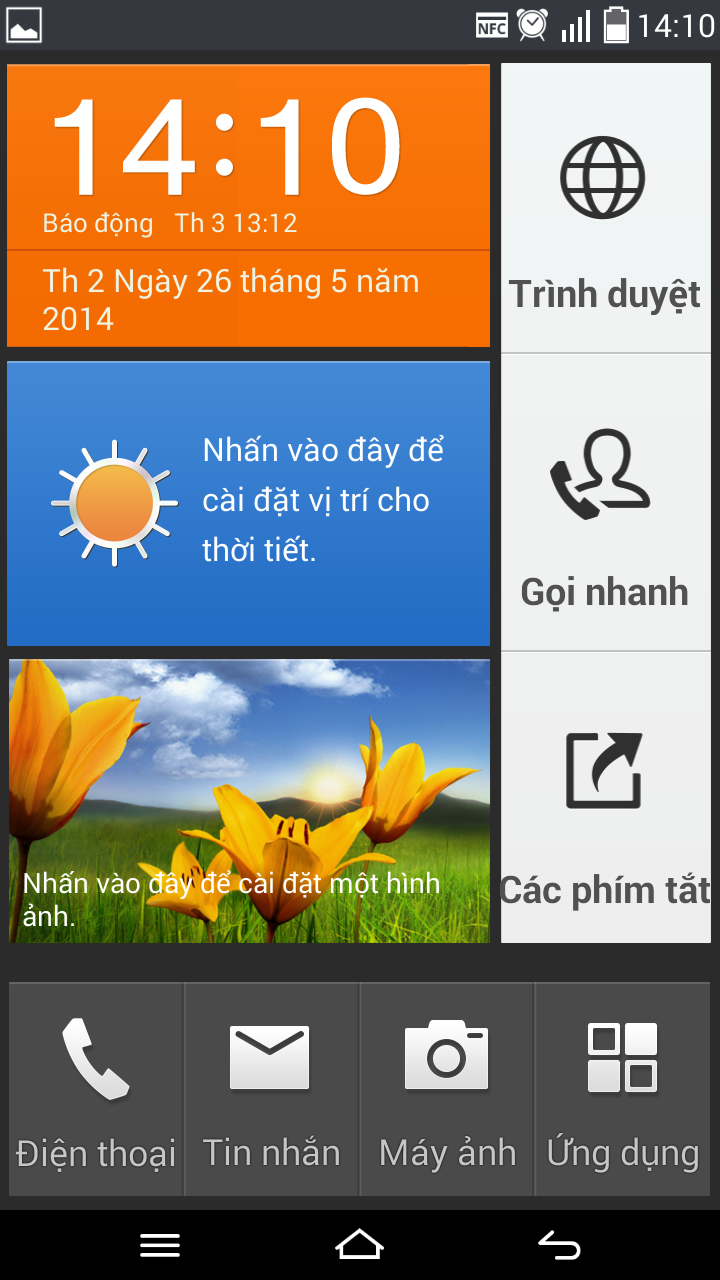Tap the system menu navigation button
Image resolution: width=720 pixels, height=1280 pixels.
[160, 1245]
